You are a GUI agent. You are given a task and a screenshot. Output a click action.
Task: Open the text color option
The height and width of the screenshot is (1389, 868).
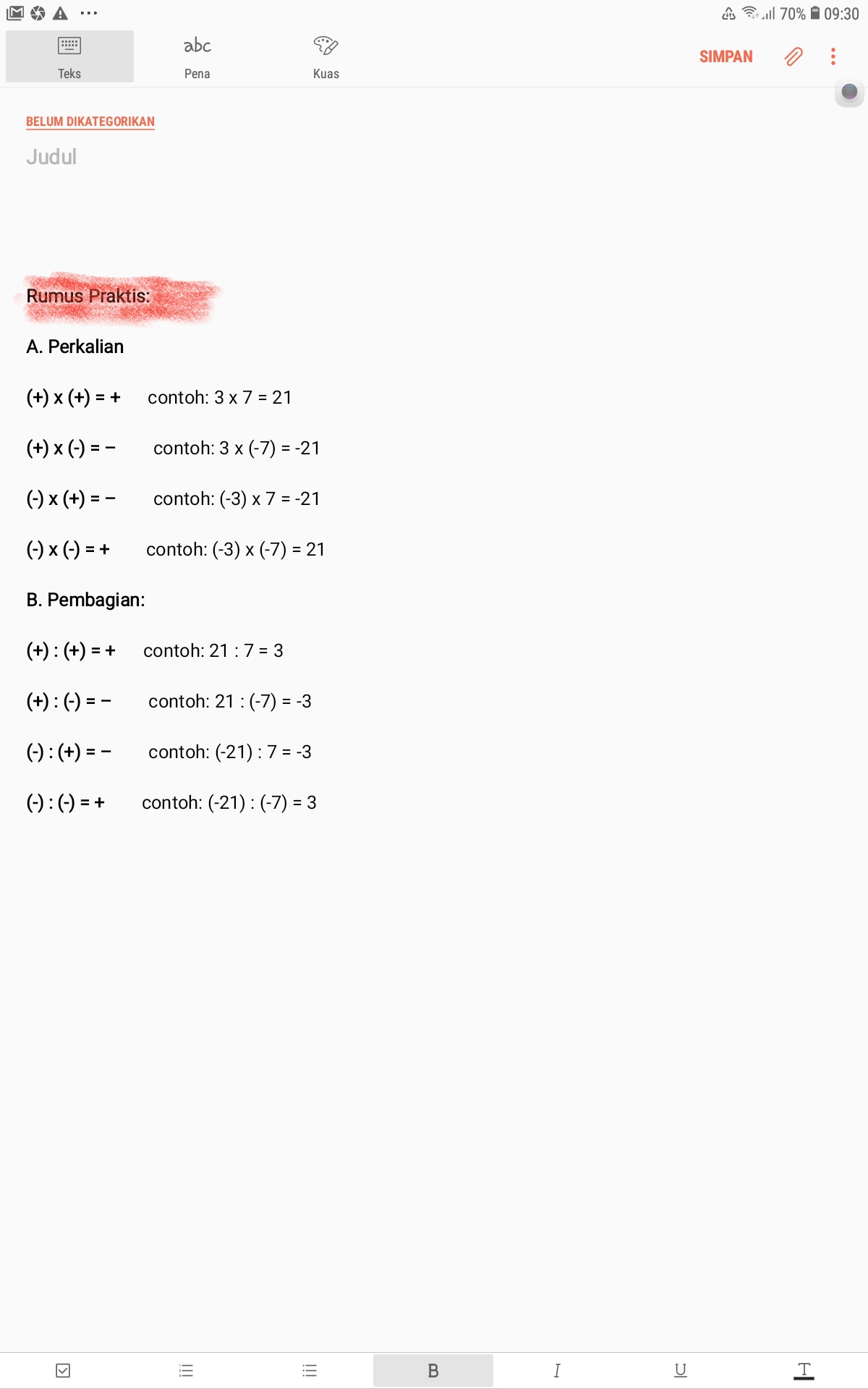point(804,1370)
